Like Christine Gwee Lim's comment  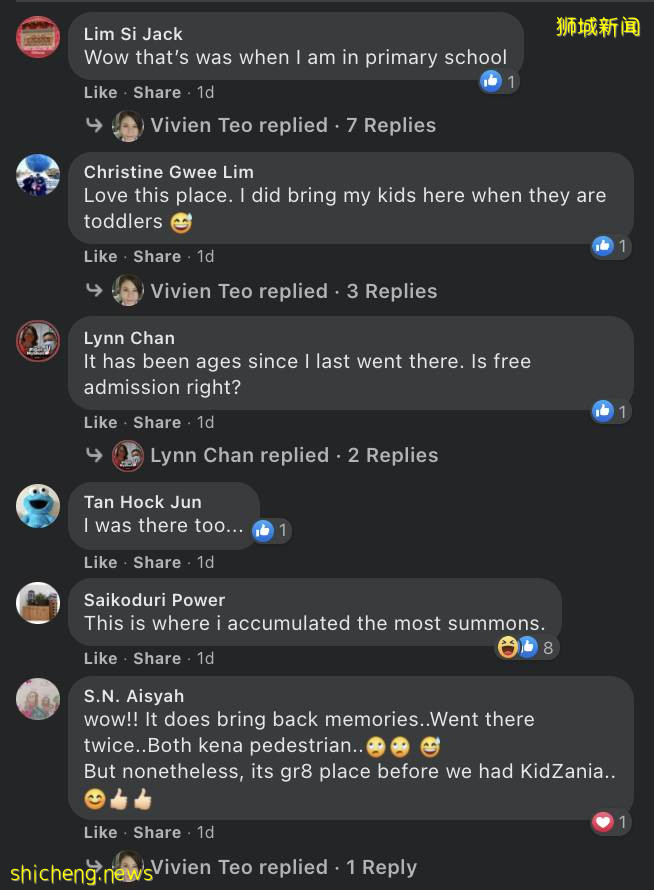[x=100, y=256]
